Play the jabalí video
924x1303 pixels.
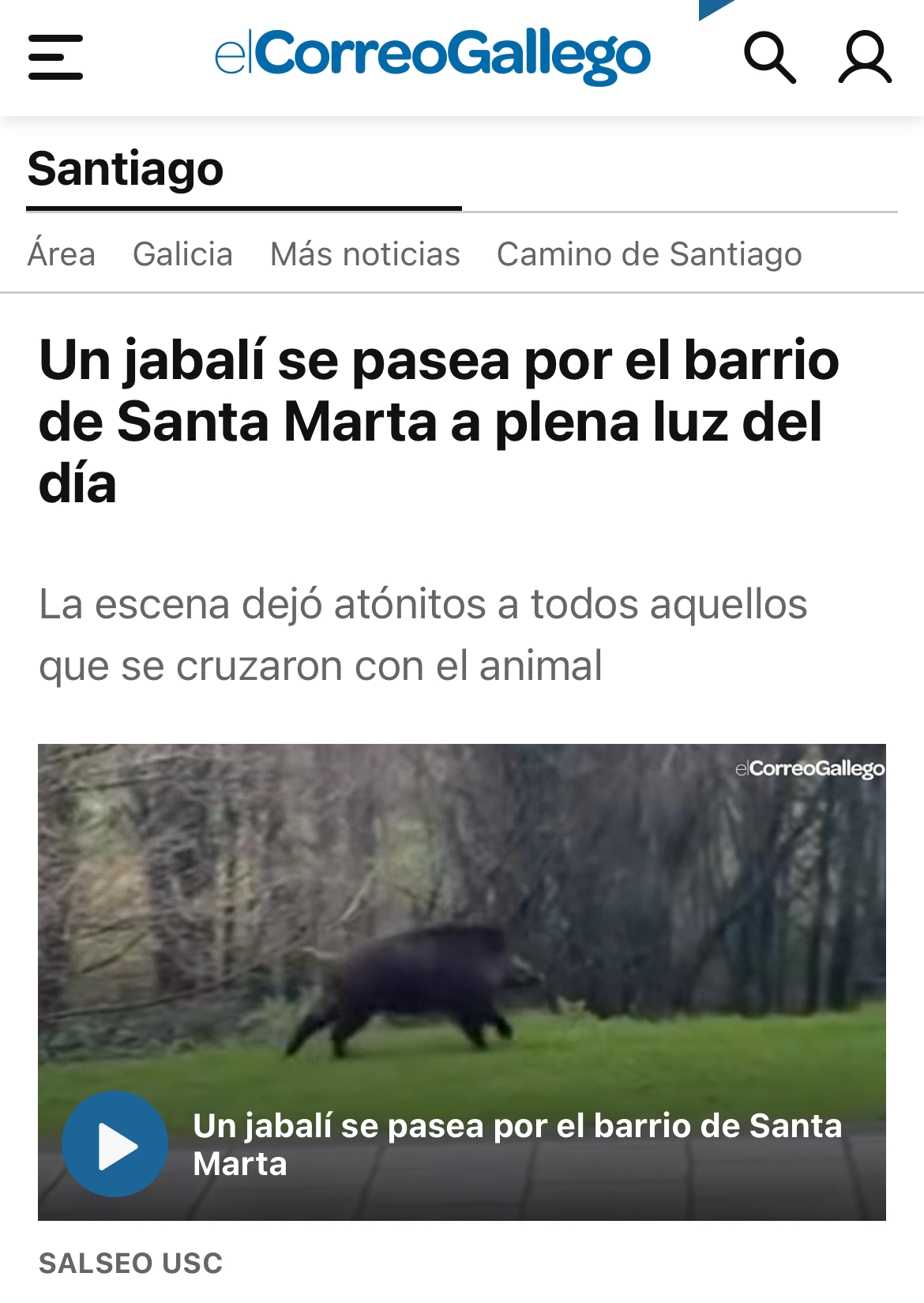(115, 1143)
